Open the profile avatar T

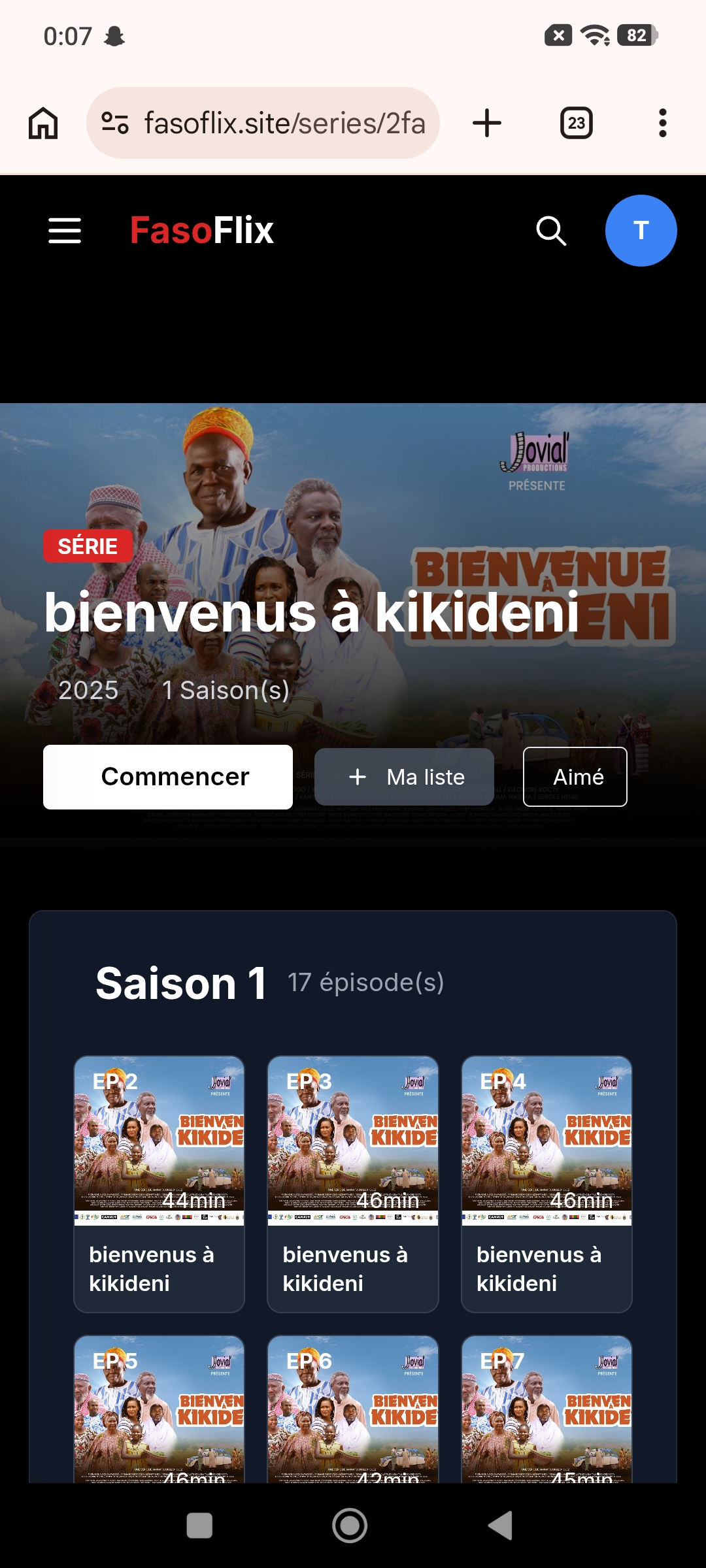click(641, 231)
